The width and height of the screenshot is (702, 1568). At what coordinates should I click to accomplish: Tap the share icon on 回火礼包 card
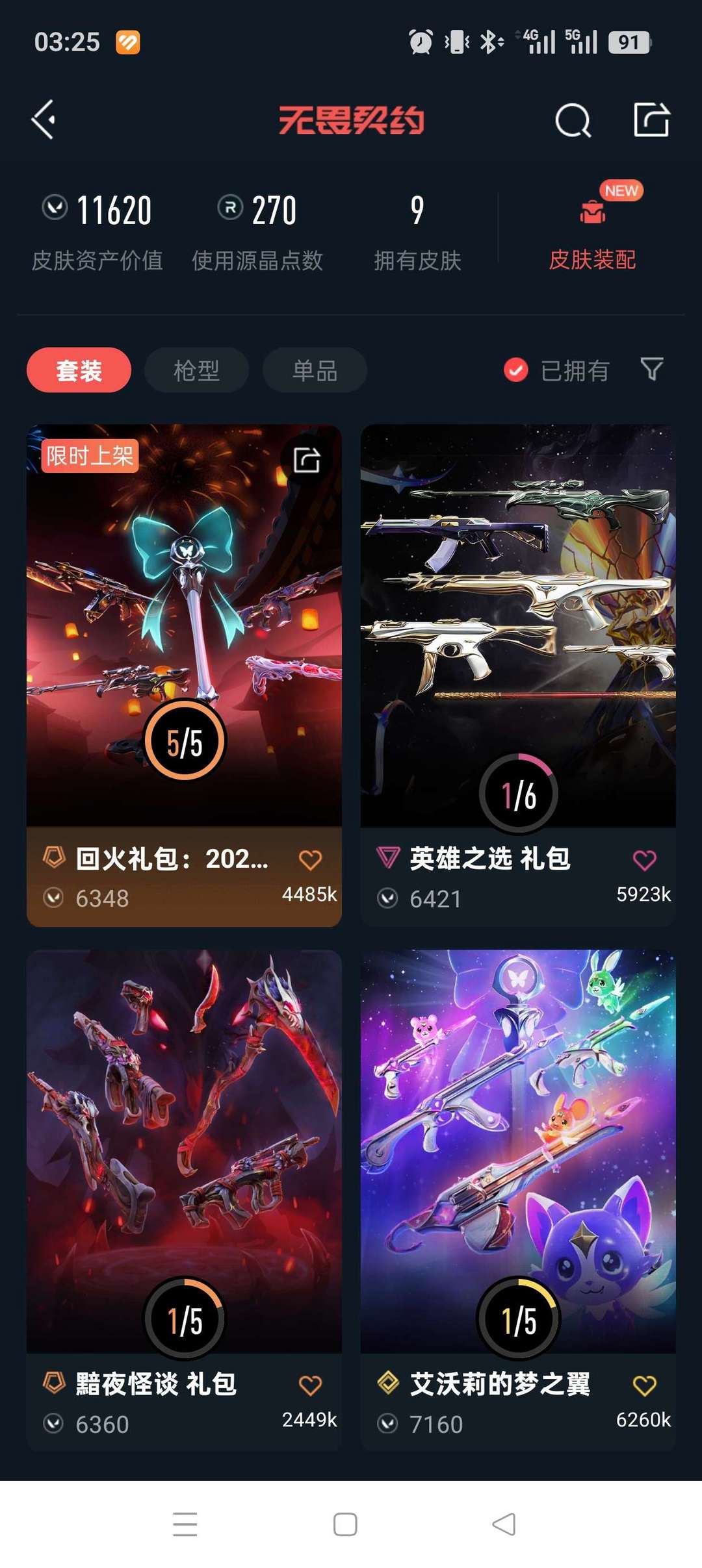click(x=306, y=461)
